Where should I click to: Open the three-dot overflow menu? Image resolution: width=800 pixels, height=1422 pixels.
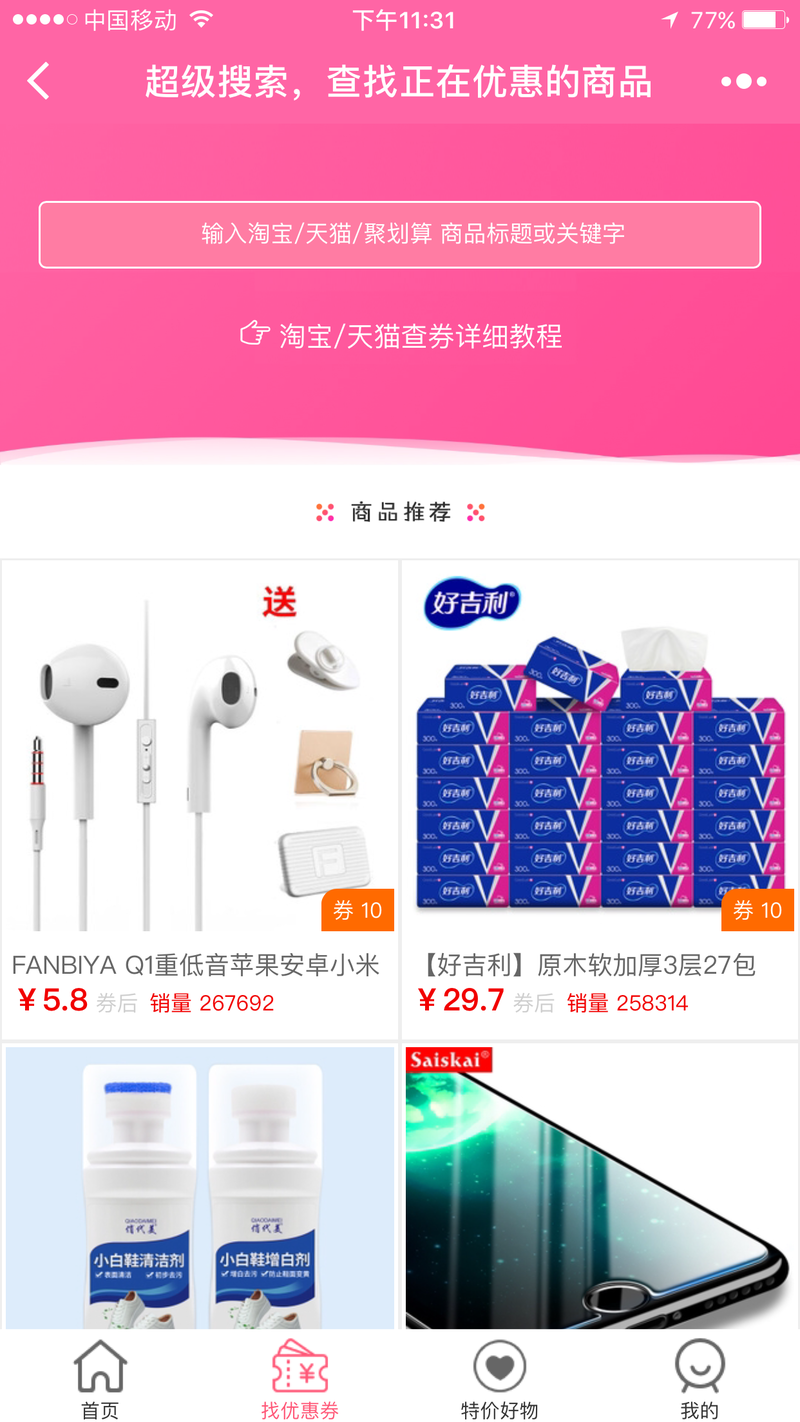(744, 82)
